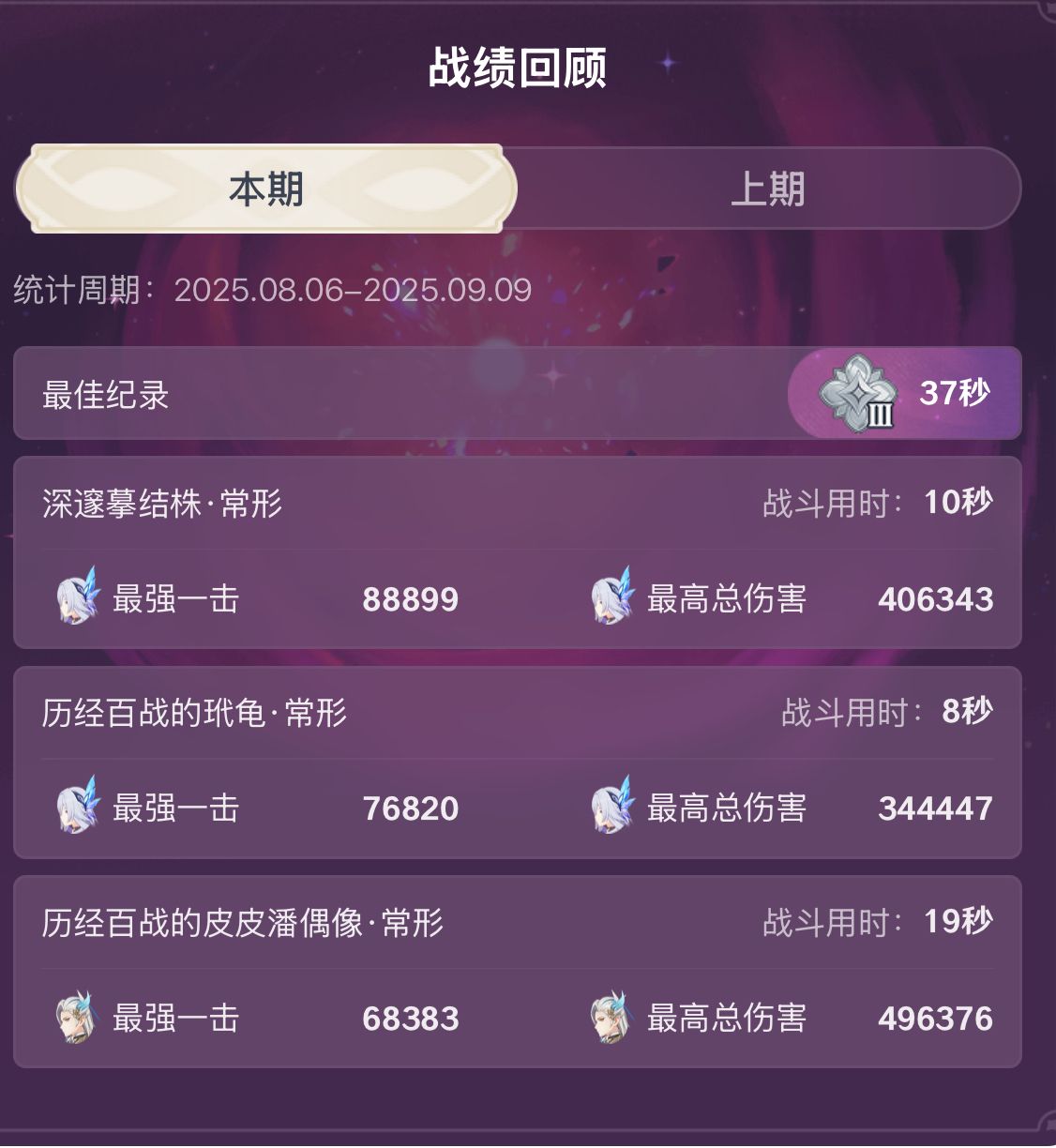Click the character portrait next to 76820

click(x=77, y=808)
